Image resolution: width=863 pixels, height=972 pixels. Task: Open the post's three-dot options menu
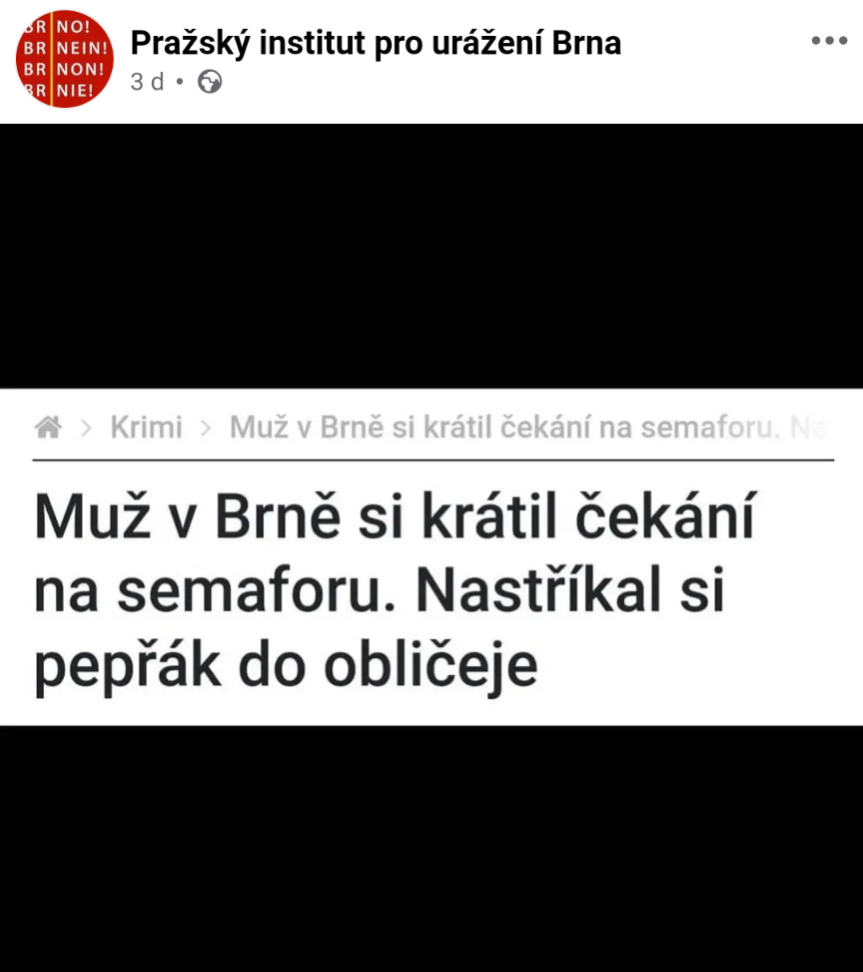[x=829, y=41]
